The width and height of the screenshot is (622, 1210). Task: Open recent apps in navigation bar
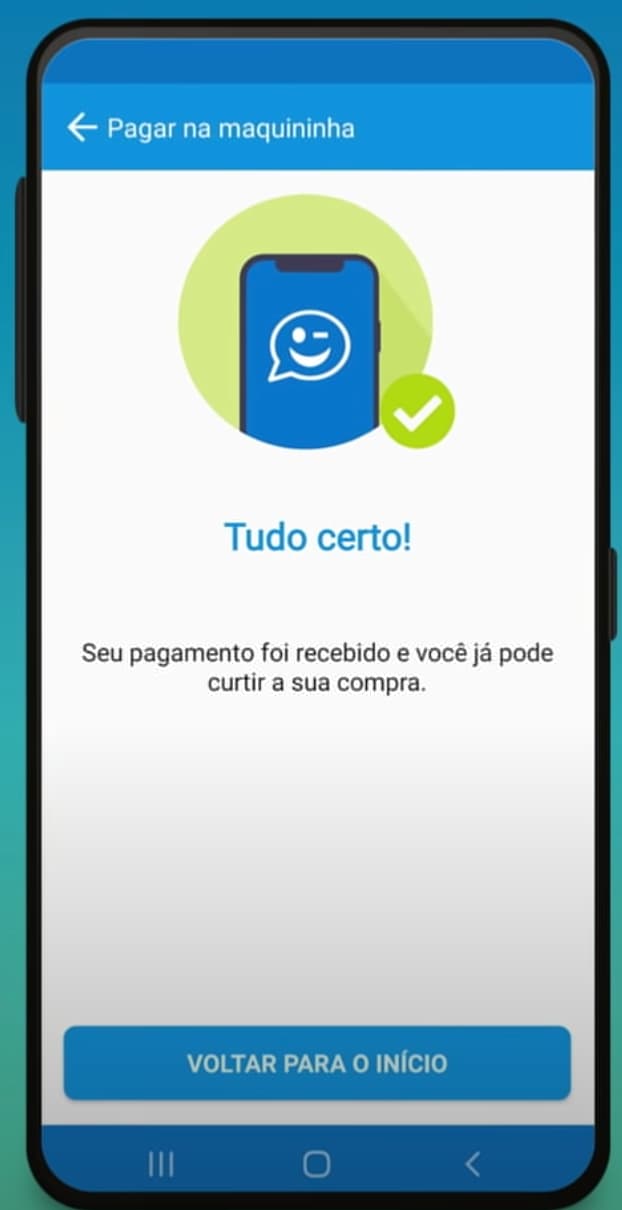(161, 1163)
